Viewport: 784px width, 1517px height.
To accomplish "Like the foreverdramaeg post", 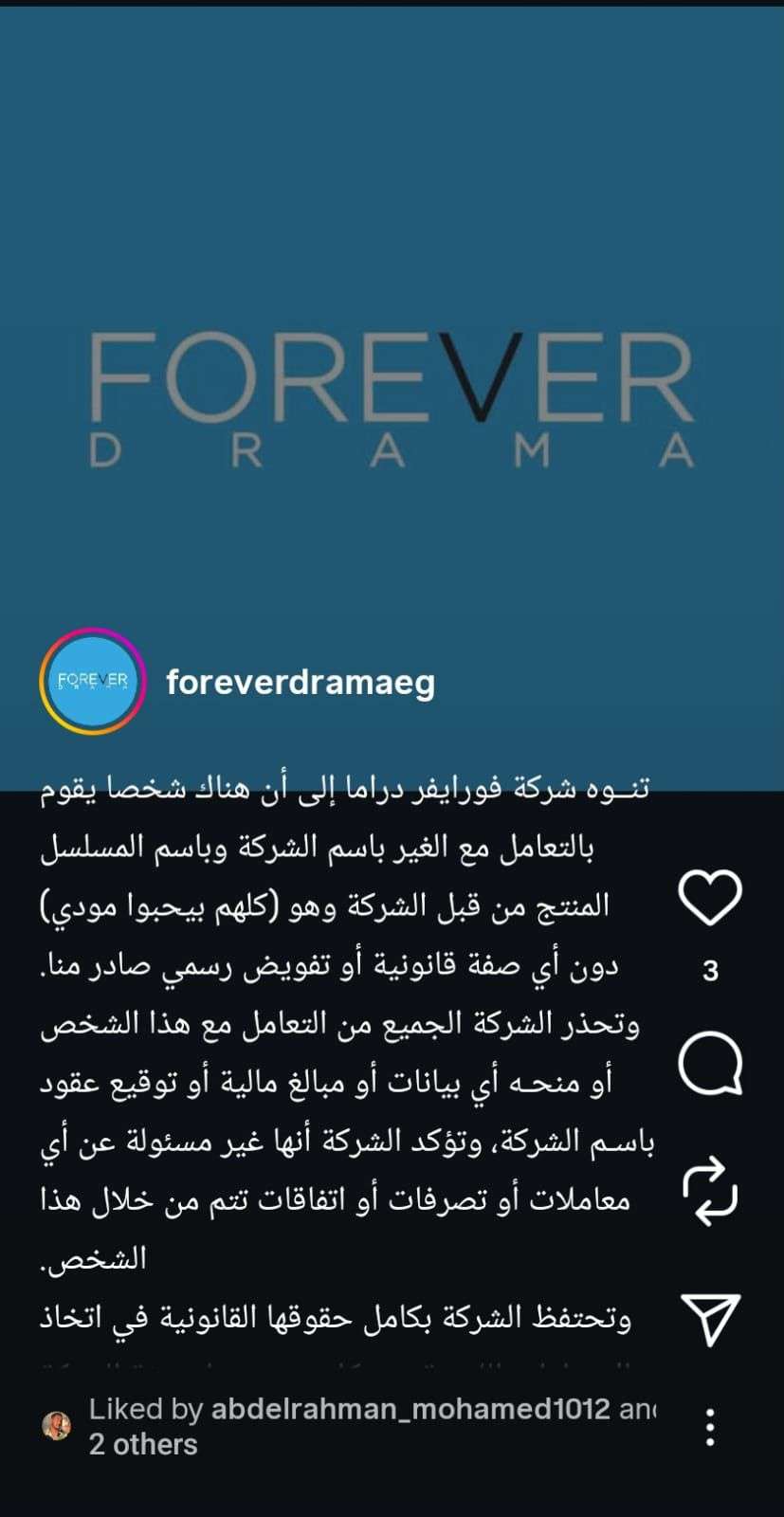I will point(710,898).
